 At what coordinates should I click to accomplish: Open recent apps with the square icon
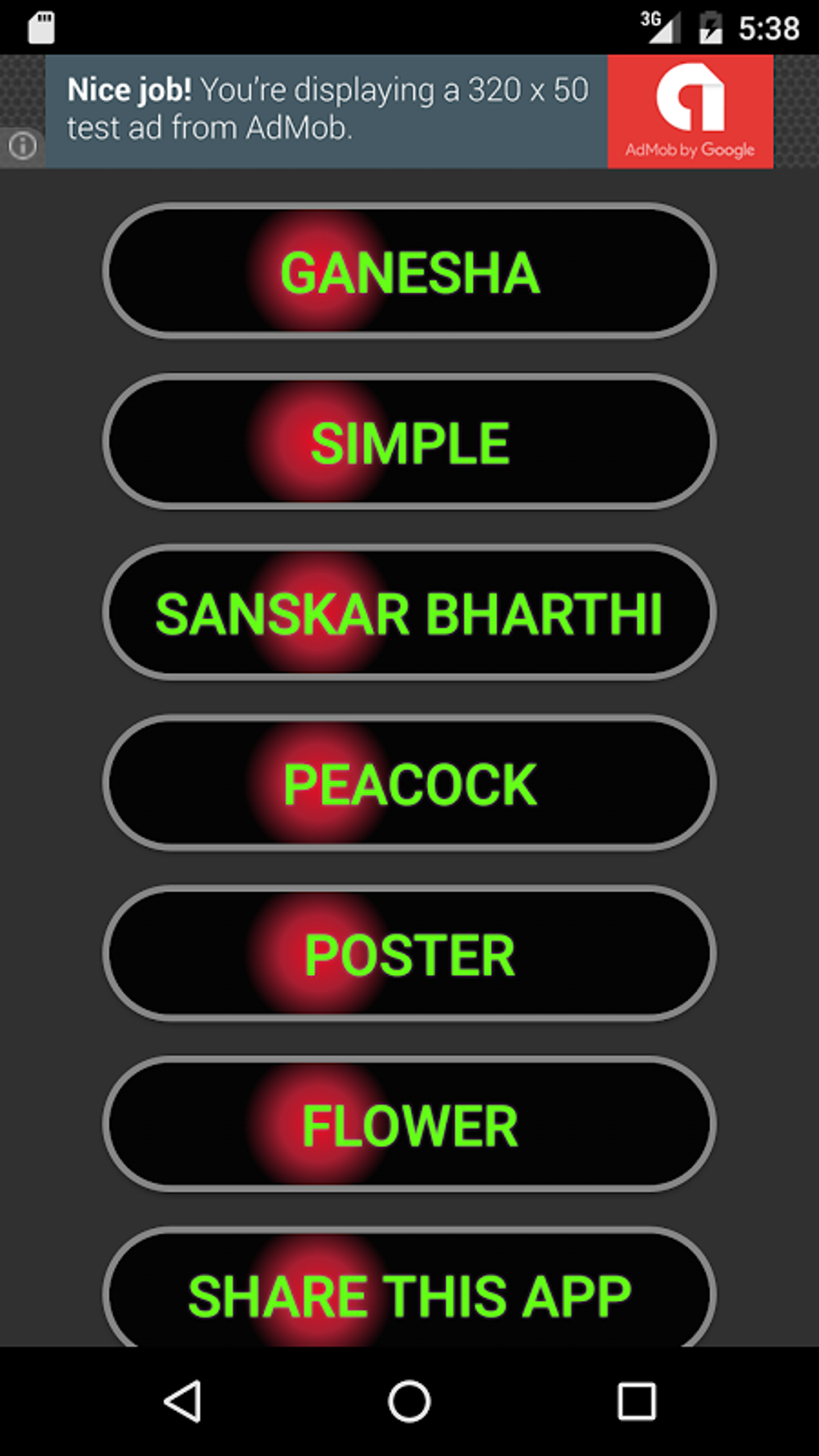[634, 1403]
